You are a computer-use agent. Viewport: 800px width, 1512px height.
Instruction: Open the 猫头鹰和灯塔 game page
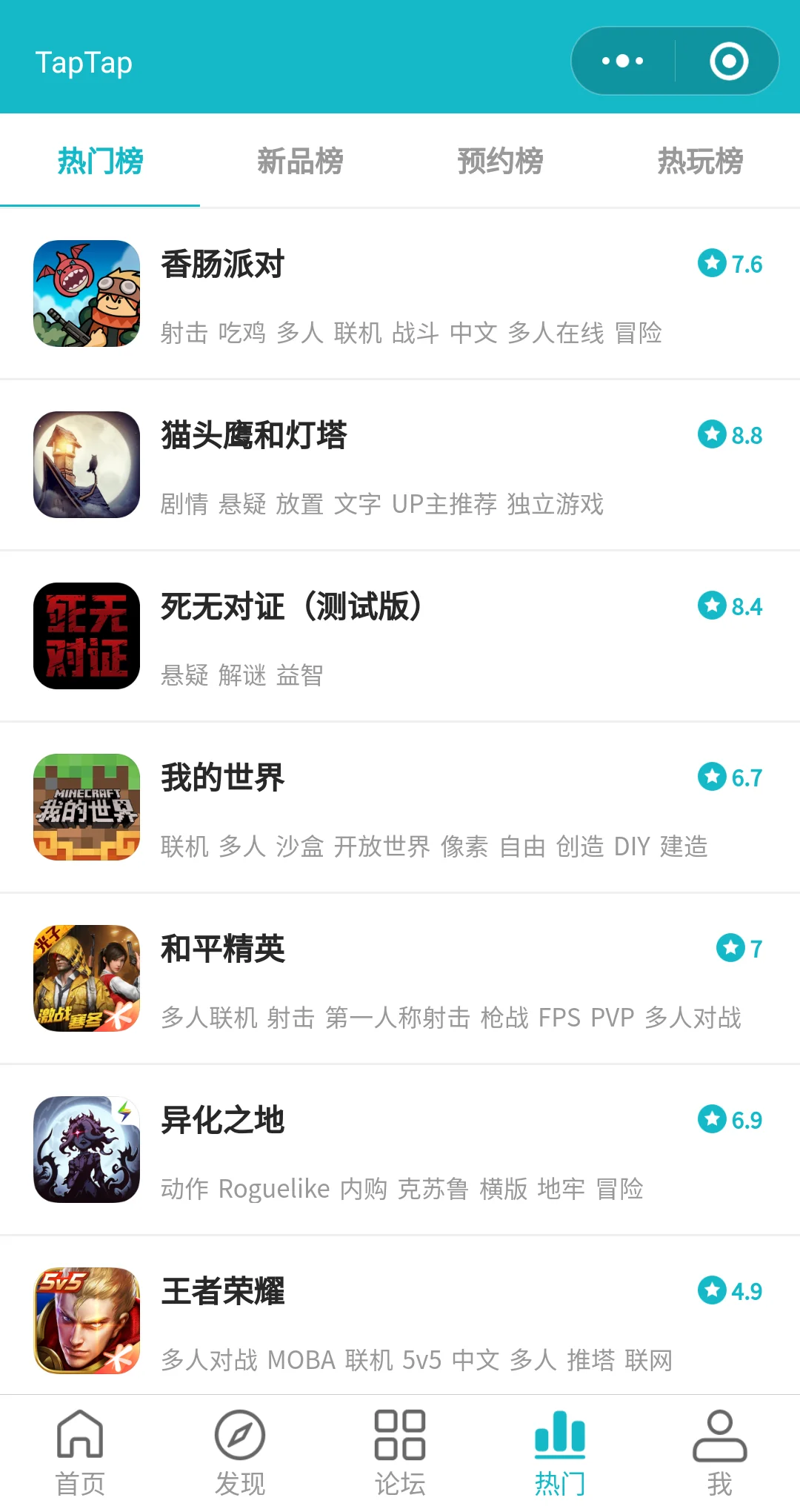(254, 436)
